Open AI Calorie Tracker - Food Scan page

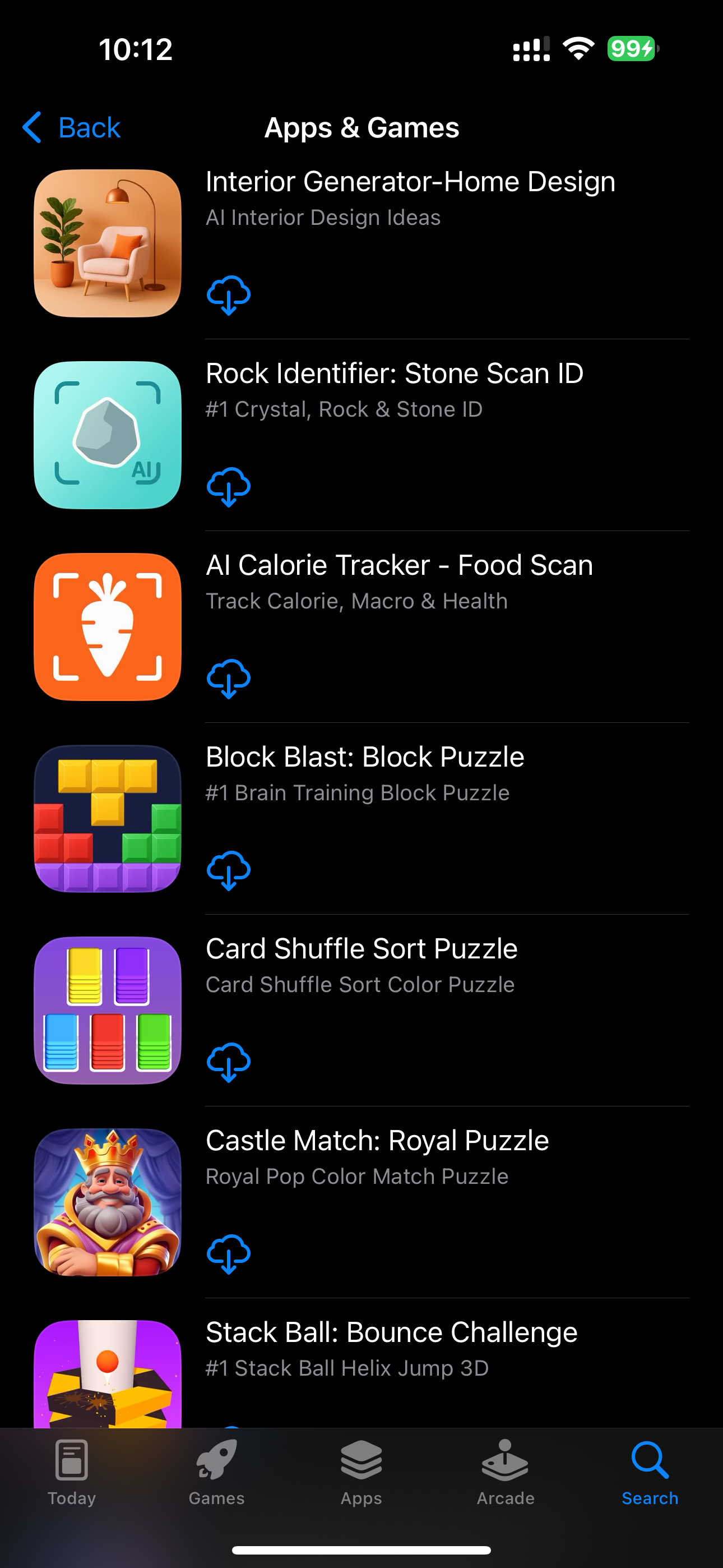(x=398, y=565)
